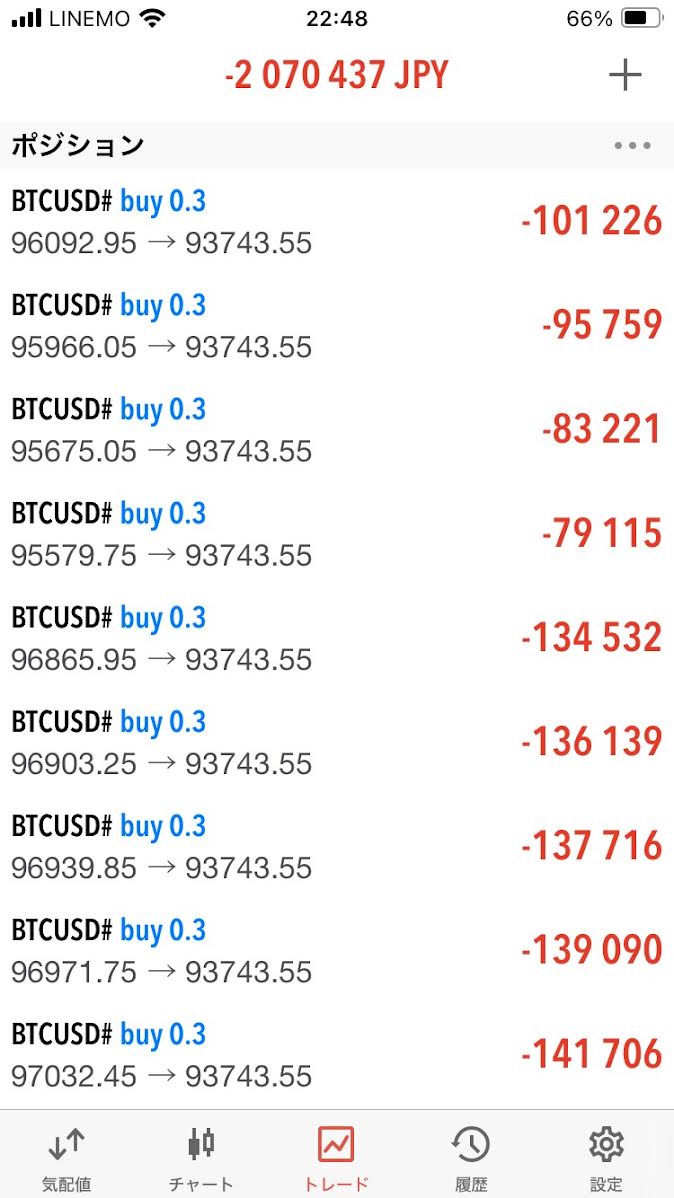Viewport: 674px width, 1198px height.
Task: Open the BTCUSD position opened at 96971.75
Action: [x=336, y=950]
